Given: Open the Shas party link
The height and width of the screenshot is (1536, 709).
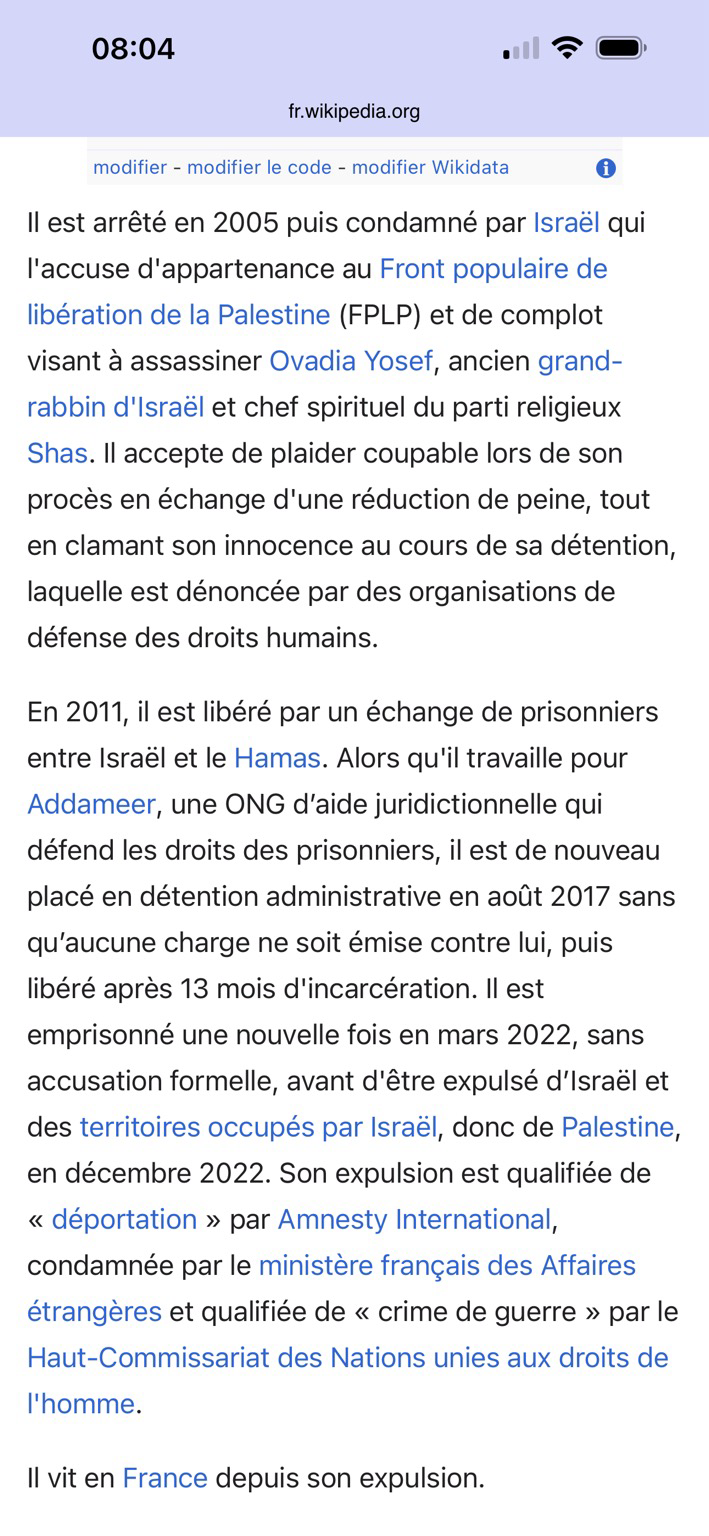Looking at the screenshot, I should click(57, 452).
